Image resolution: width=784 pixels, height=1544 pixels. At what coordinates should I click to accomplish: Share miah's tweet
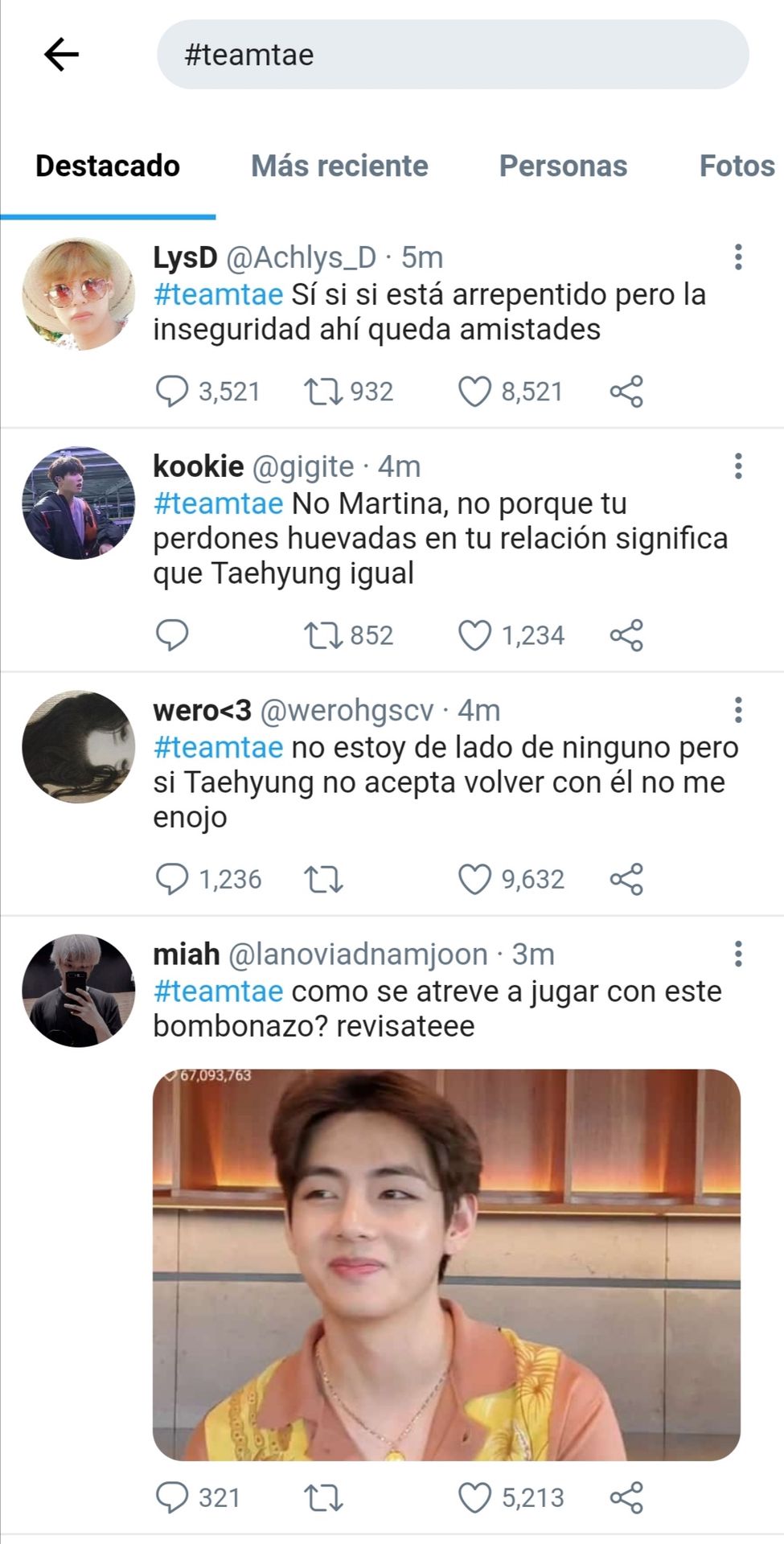[626, 1498]
